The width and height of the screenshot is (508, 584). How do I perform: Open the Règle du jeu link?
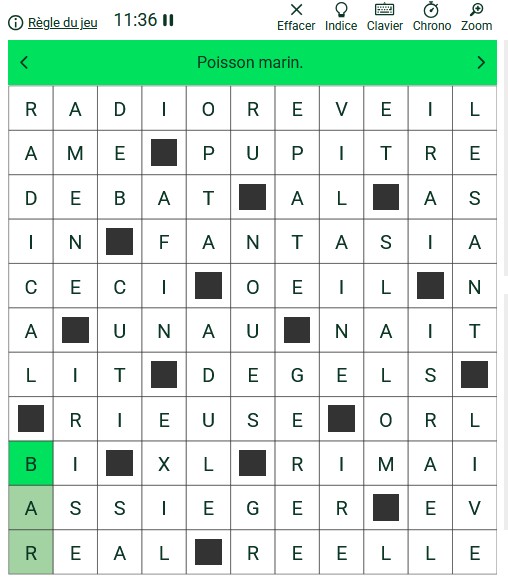(62, 23)
